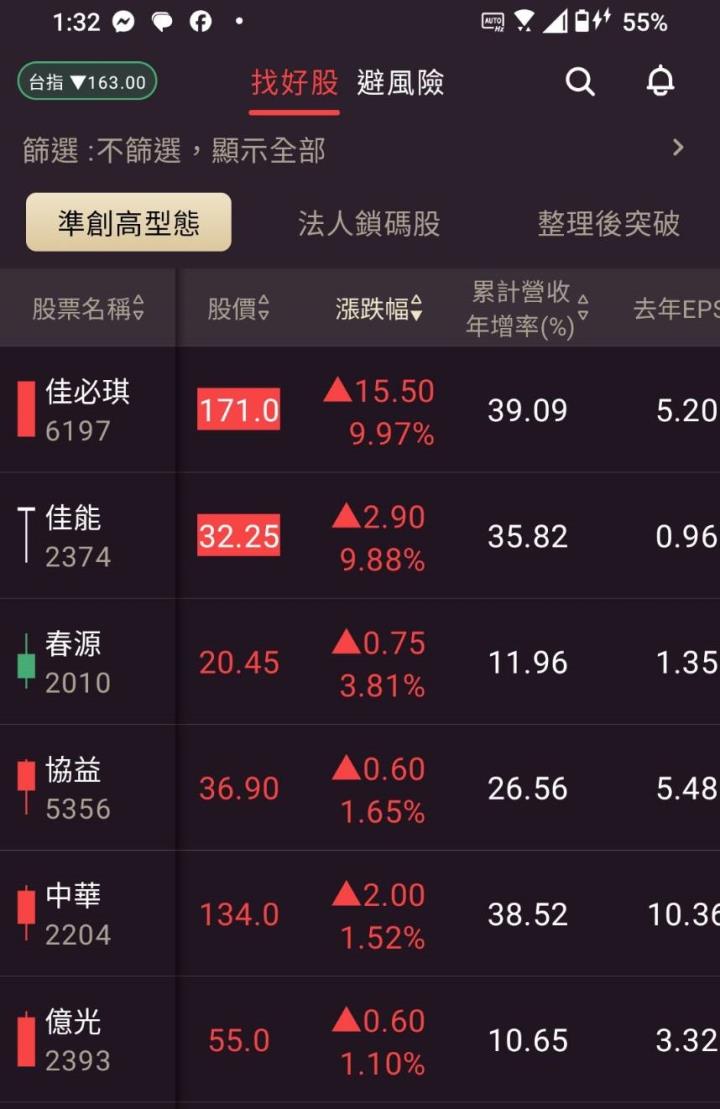Viewport: 720px width, 1109px height.
Task: Open stock 中華 2204
Action: tap(78, 914)
